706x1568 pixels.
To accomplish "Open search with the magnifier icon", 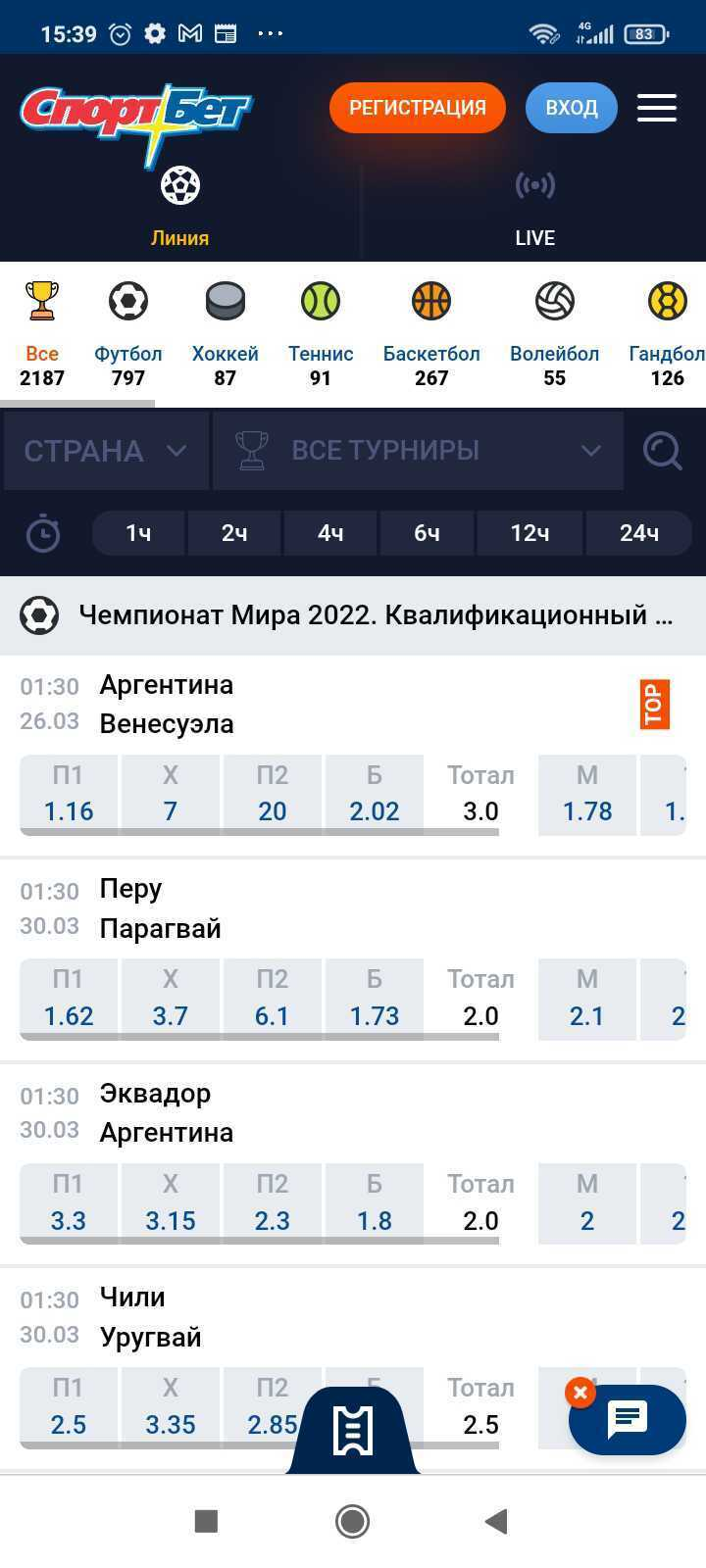I will [663, 450].
